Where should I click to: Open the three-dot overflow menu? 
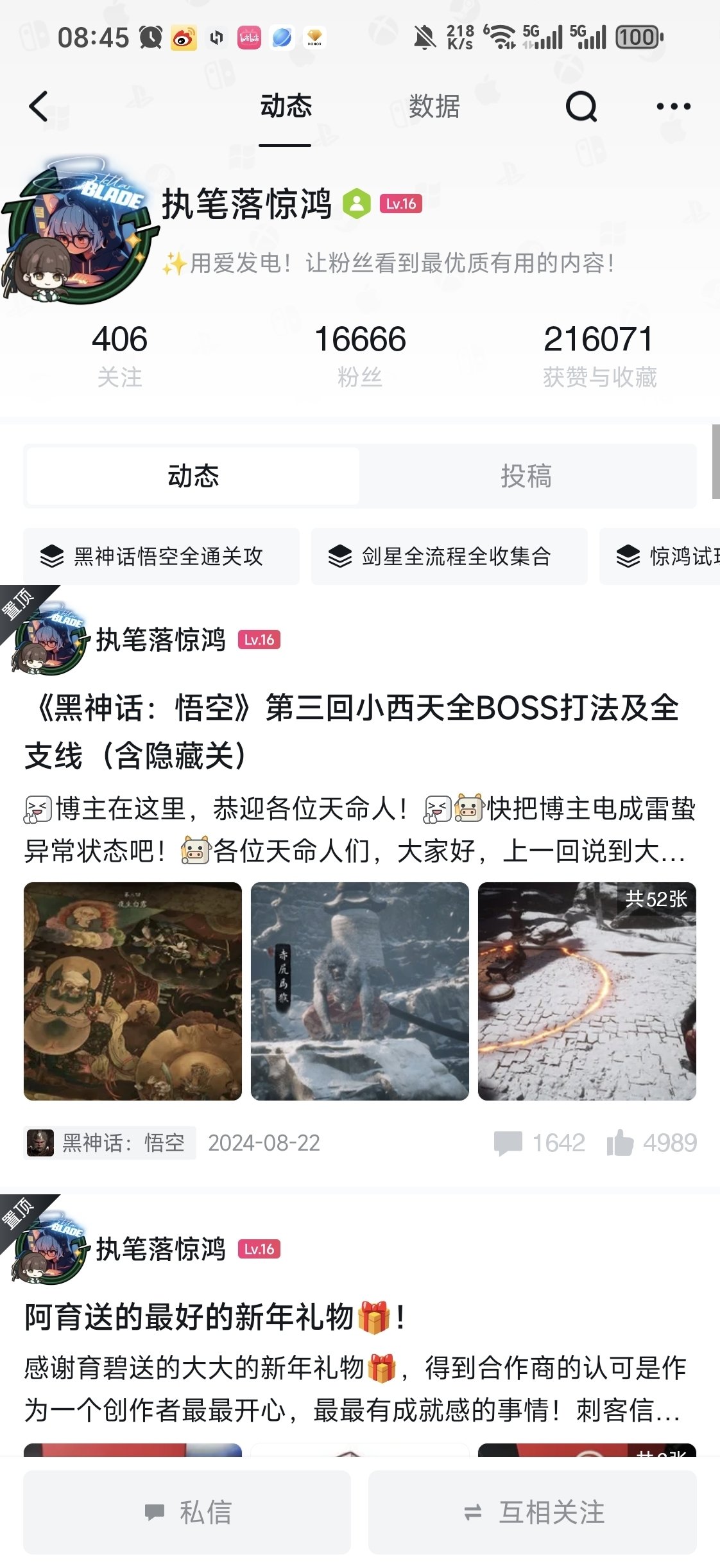673,107
